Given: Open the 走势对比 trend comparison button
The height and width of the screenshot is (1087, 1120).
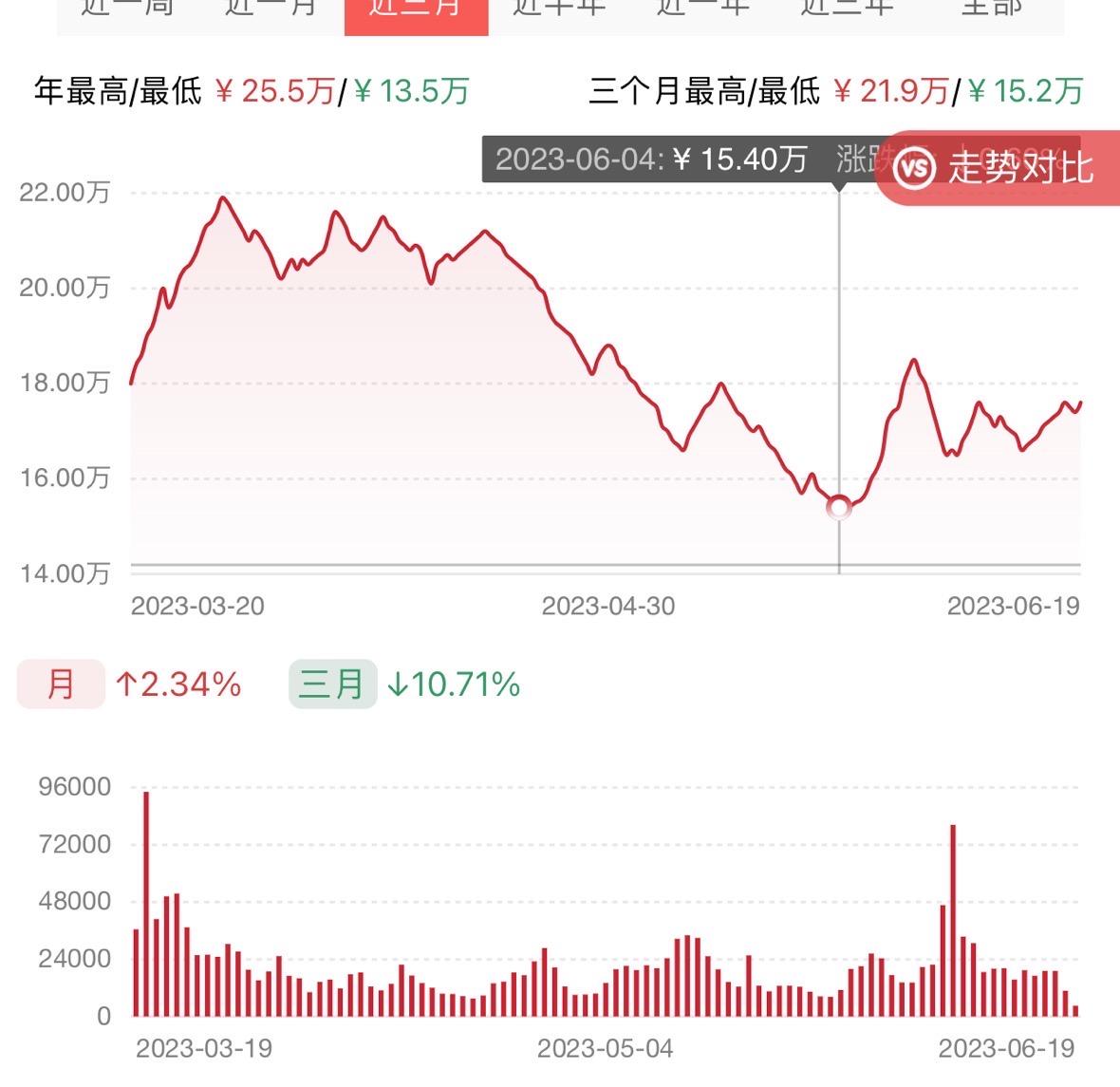Looking at the screenshot, I should 997,168.
